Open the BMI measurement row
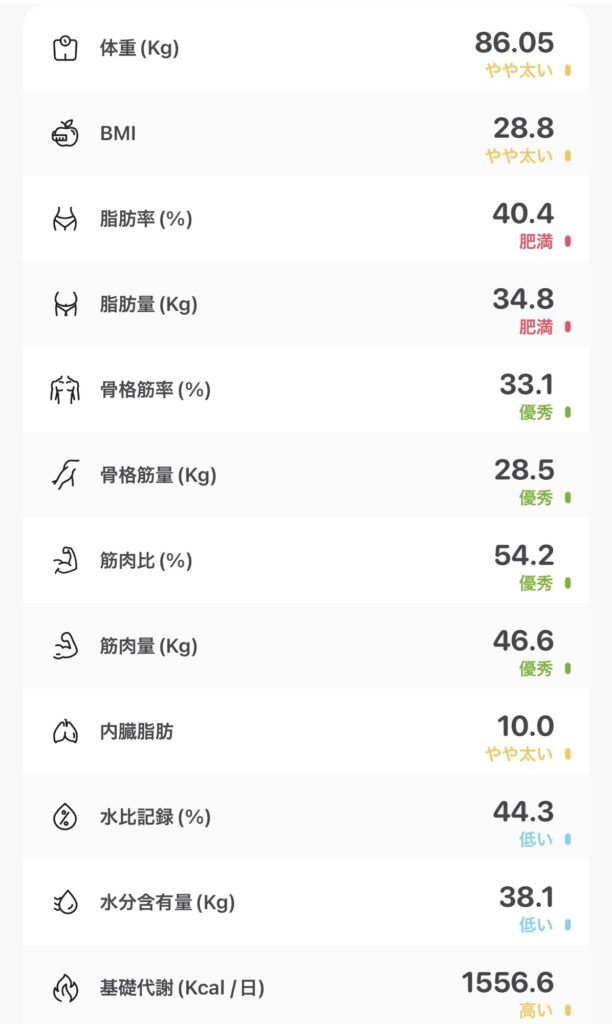612x1024 pixels. click(x=305, y=133)
